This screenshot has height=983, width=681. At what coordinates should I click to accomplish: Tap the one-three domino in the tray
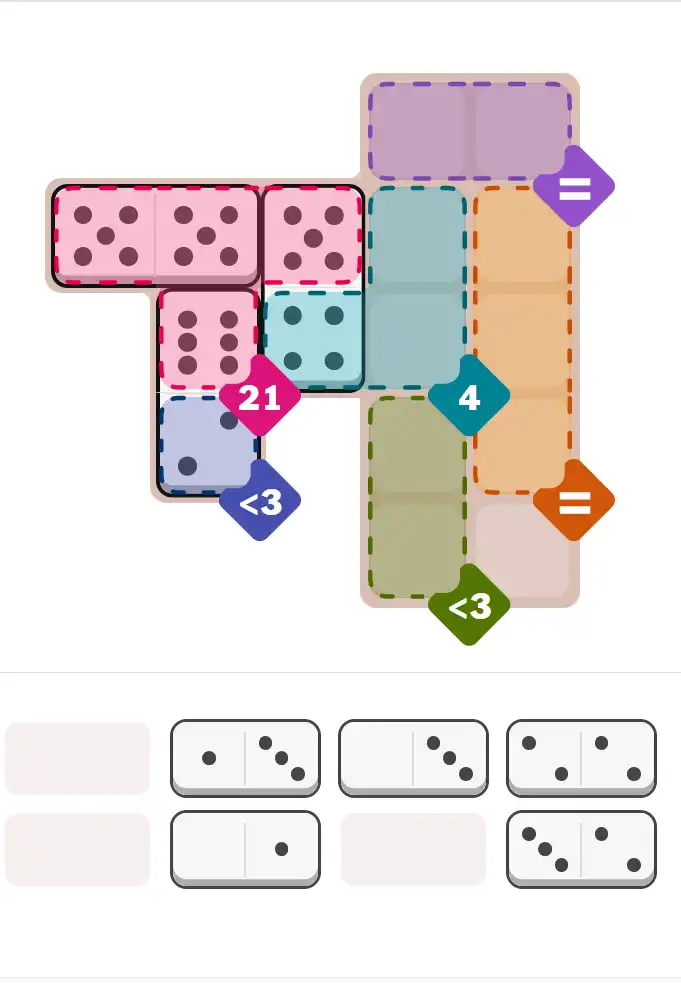click(x=245, y=758)
